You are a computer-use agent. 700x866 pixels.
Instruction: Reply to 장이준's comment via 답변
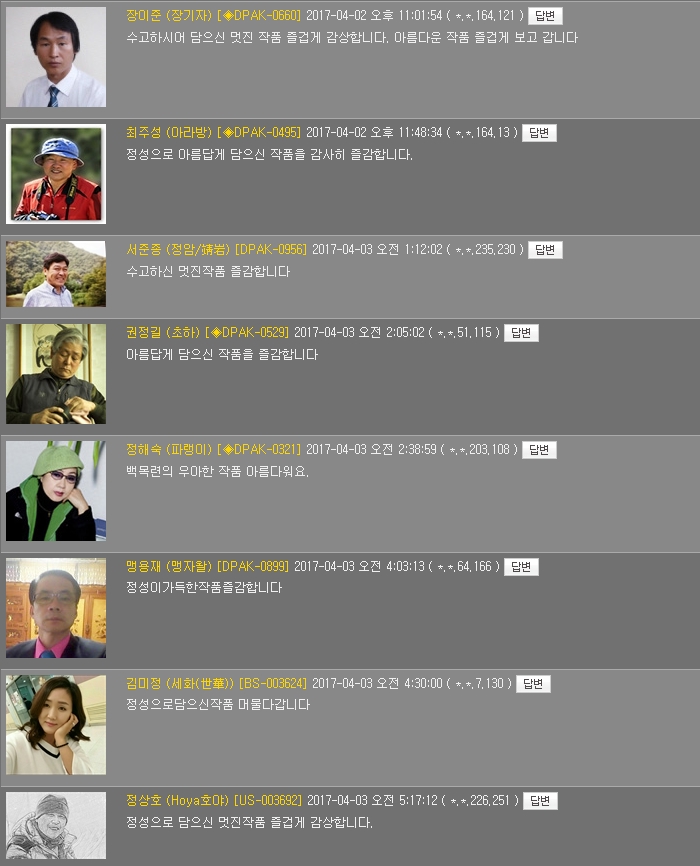coord(545,16)
